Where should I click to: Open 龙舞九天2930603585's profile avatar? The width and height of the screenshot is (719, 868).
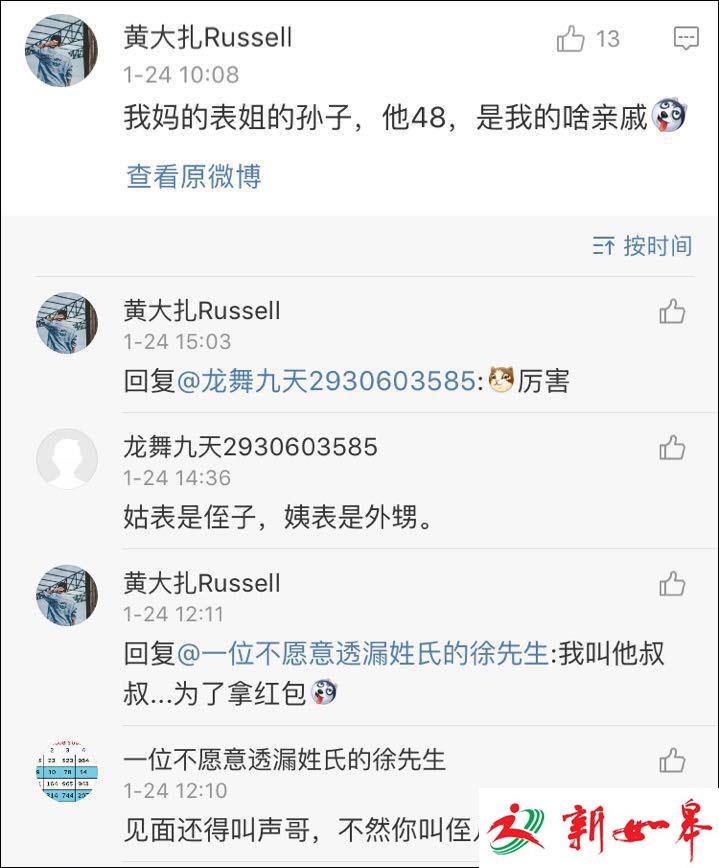(x=67, y=459)
